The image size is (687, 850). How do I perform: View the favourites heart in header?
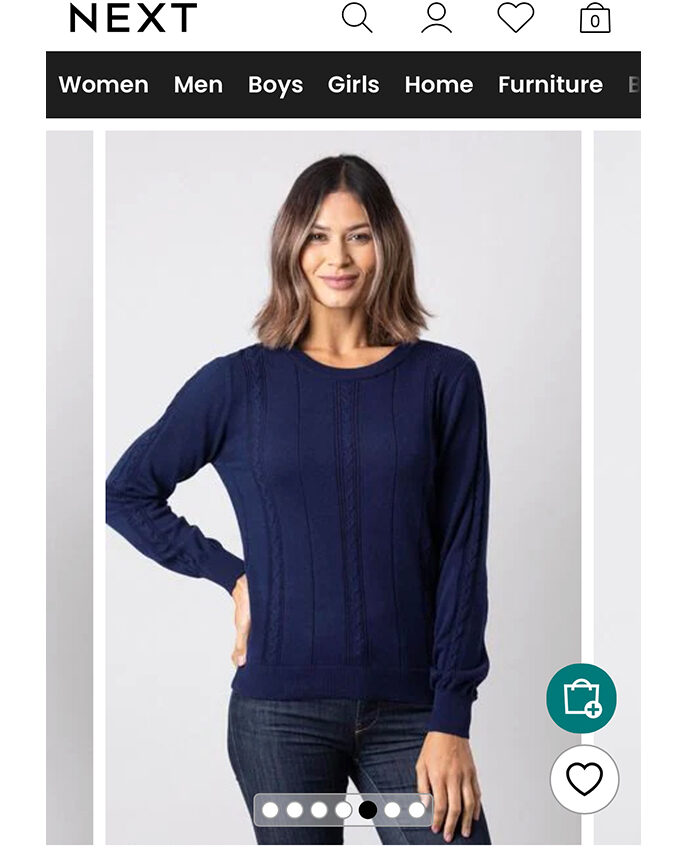(x=516, y=17)
